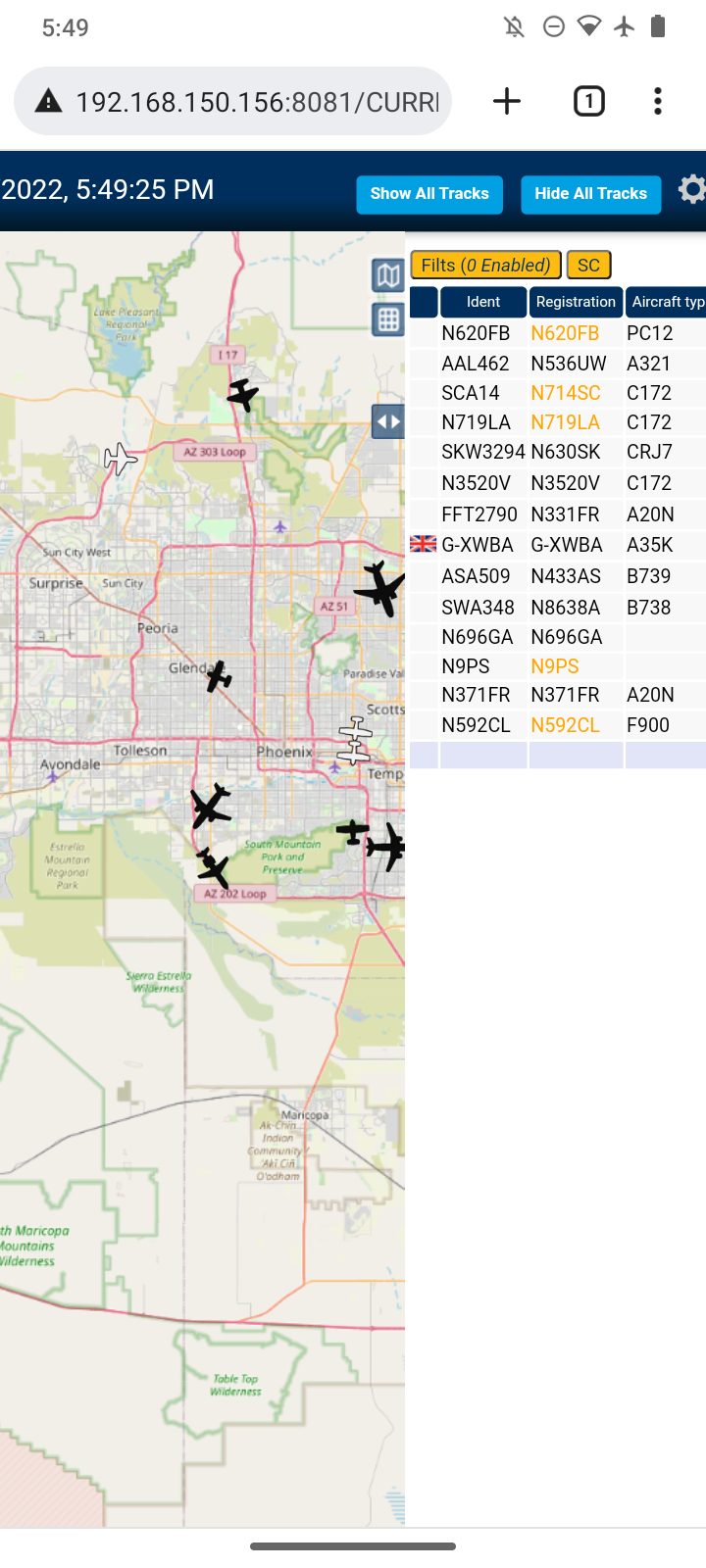706x1568 pixels.
Task: Toggle the grid view icon on map
Action: pos(388,319)
